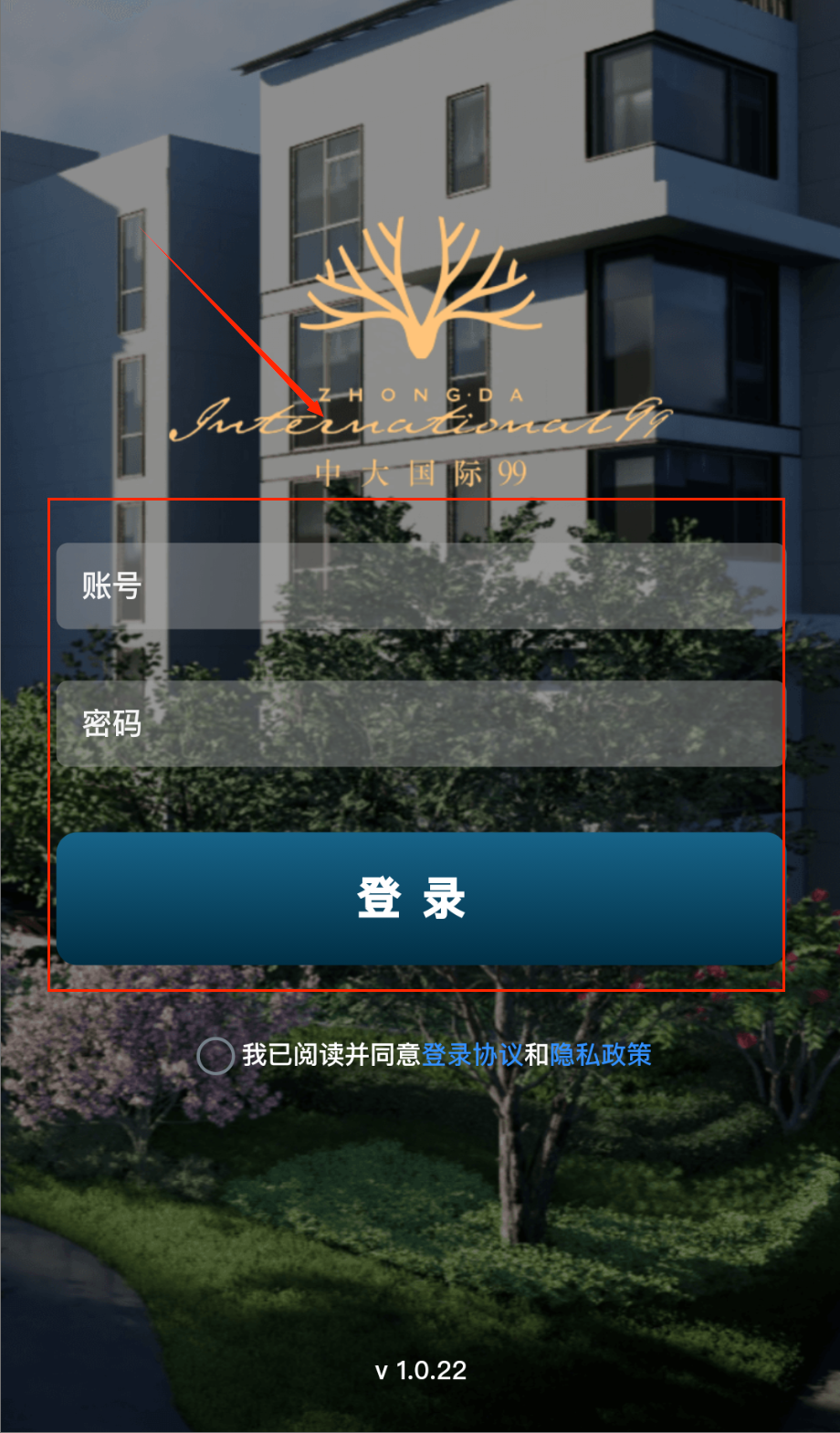Check the 我已阅读并同意 agreement circle
840x1433 pixels.
pos(216,1056)
